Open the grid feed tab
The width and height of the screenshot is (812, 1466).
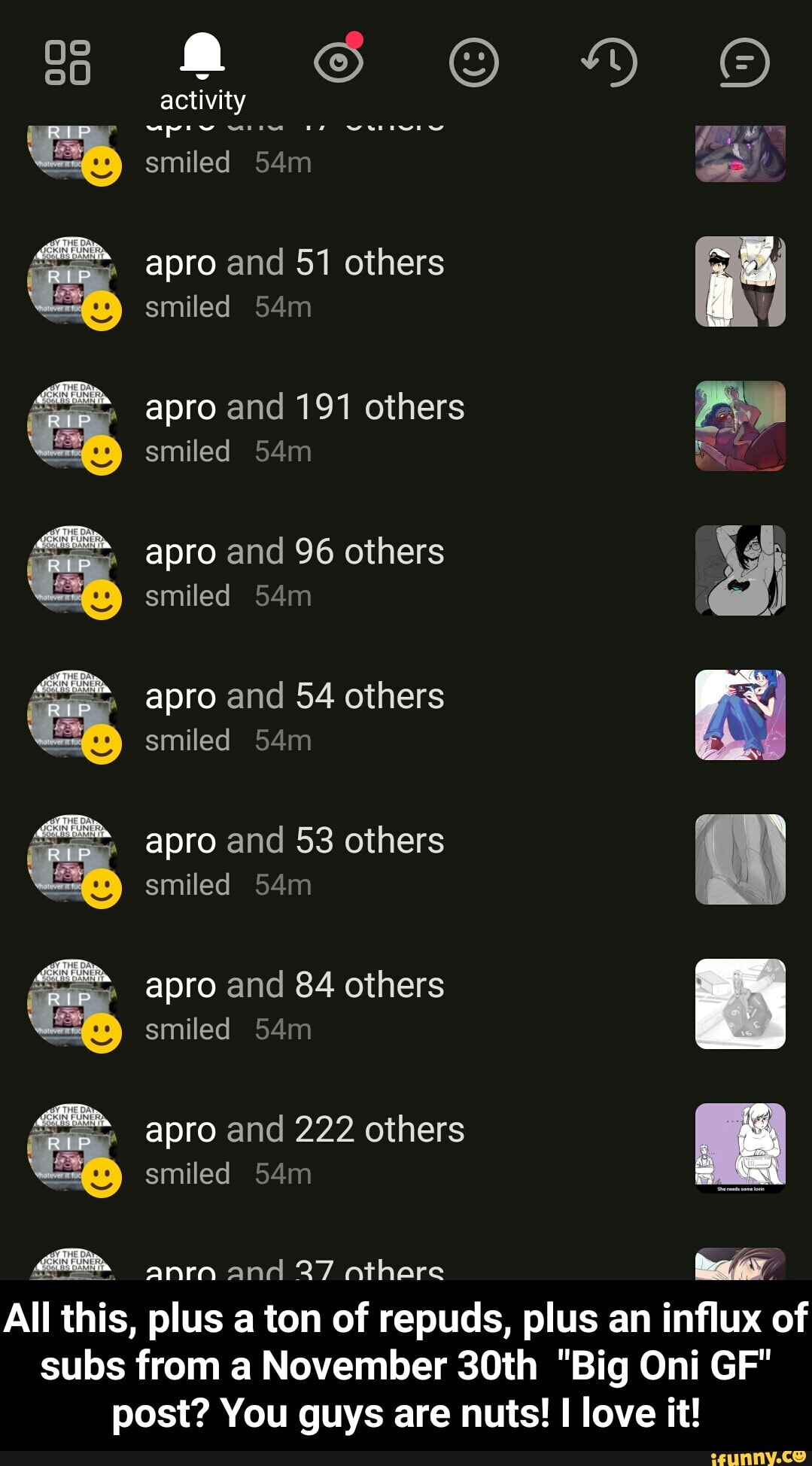click(68, 62)
